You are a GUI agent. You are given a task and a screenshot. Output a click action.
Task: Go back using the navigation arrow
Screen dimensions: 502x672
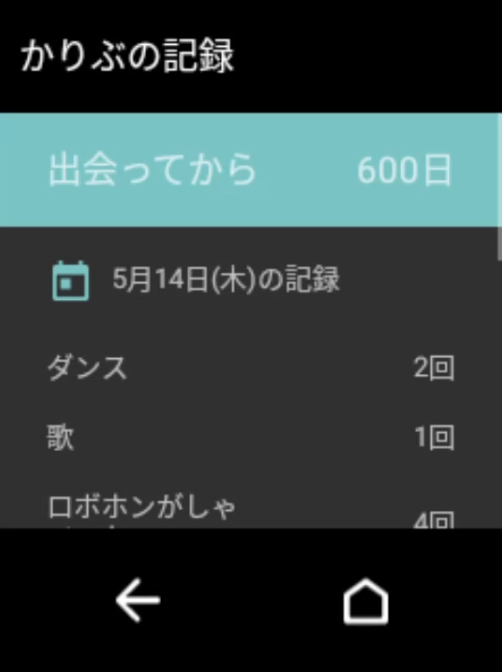138,600
